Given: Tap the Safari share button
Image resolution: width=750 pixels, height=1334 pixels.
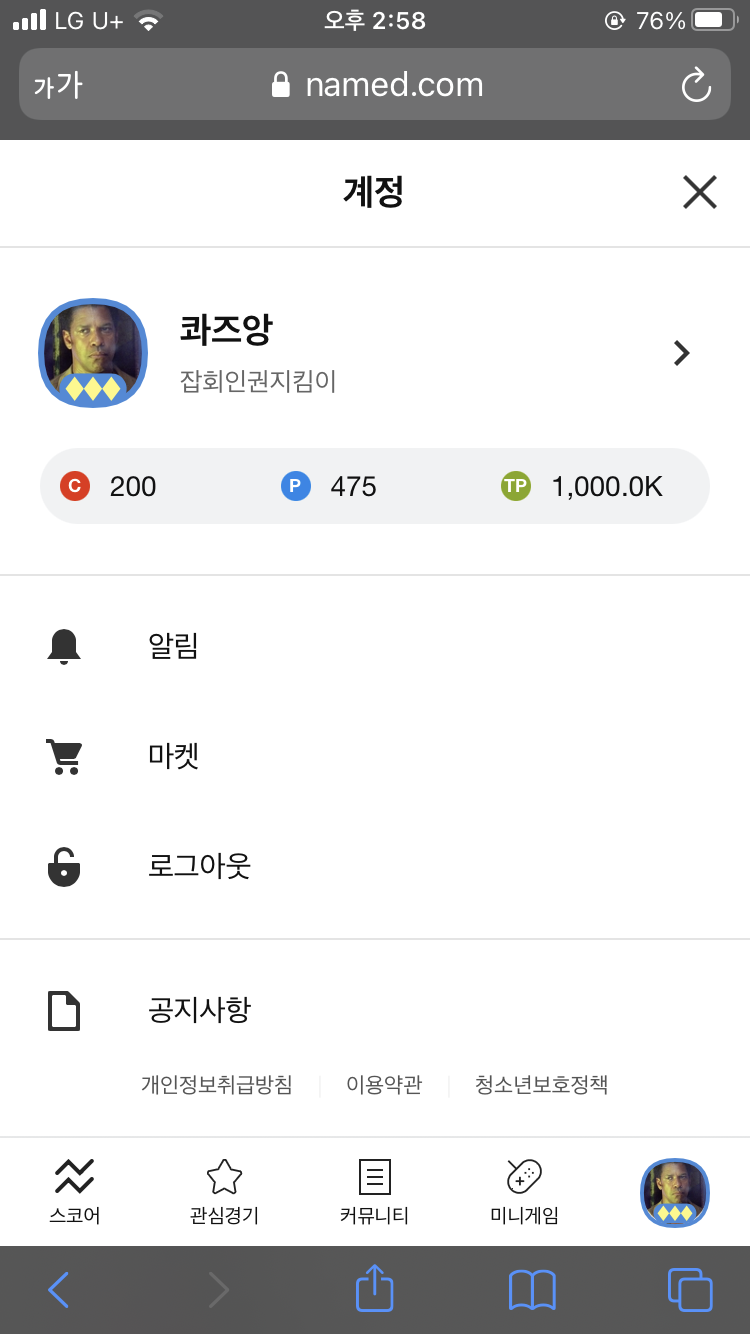Looking at the screenshot, I should 375,1290.
